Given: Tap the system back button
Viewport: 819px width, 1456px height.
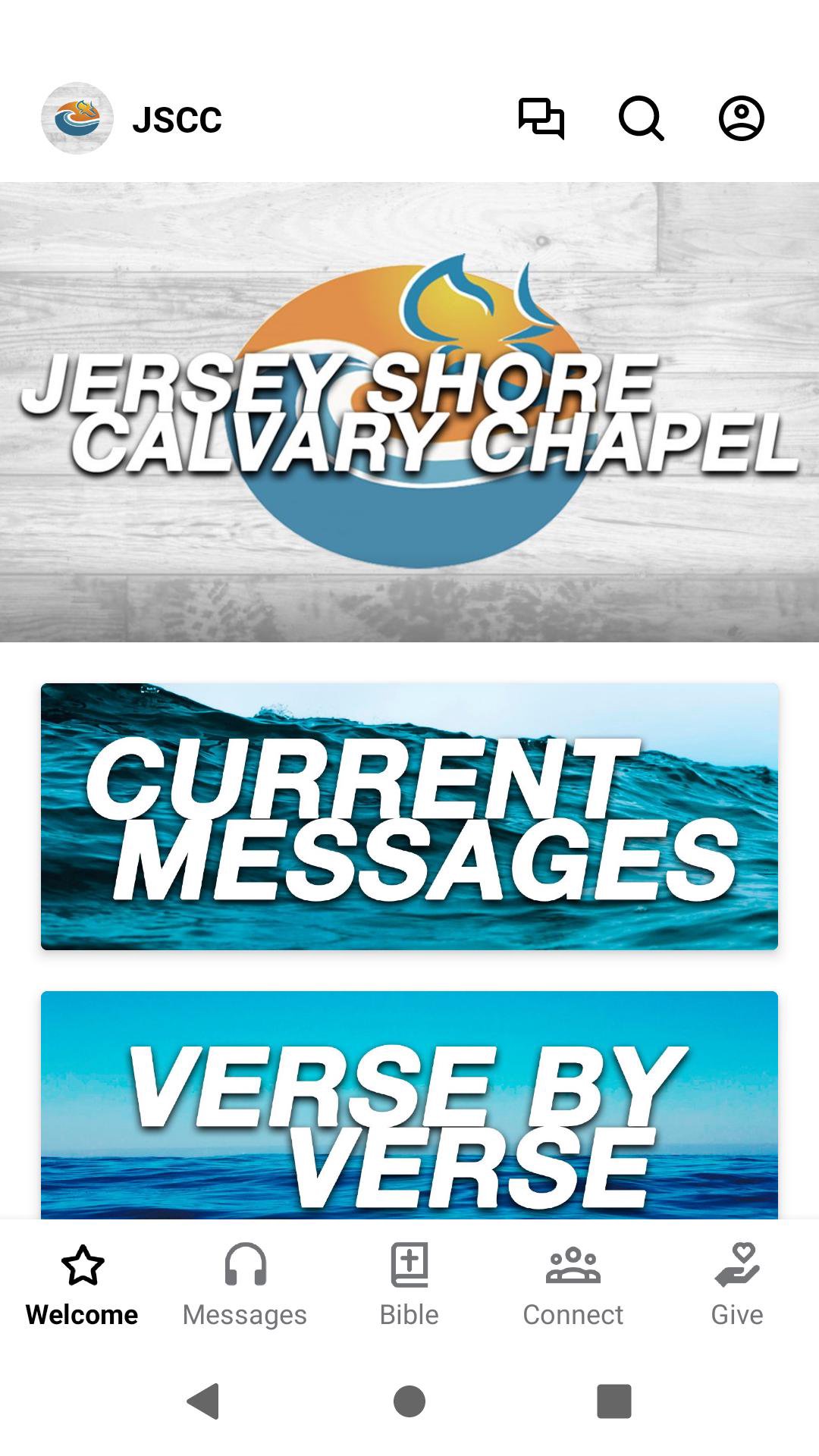Looking at the screenshot, I should [203, 1401].
